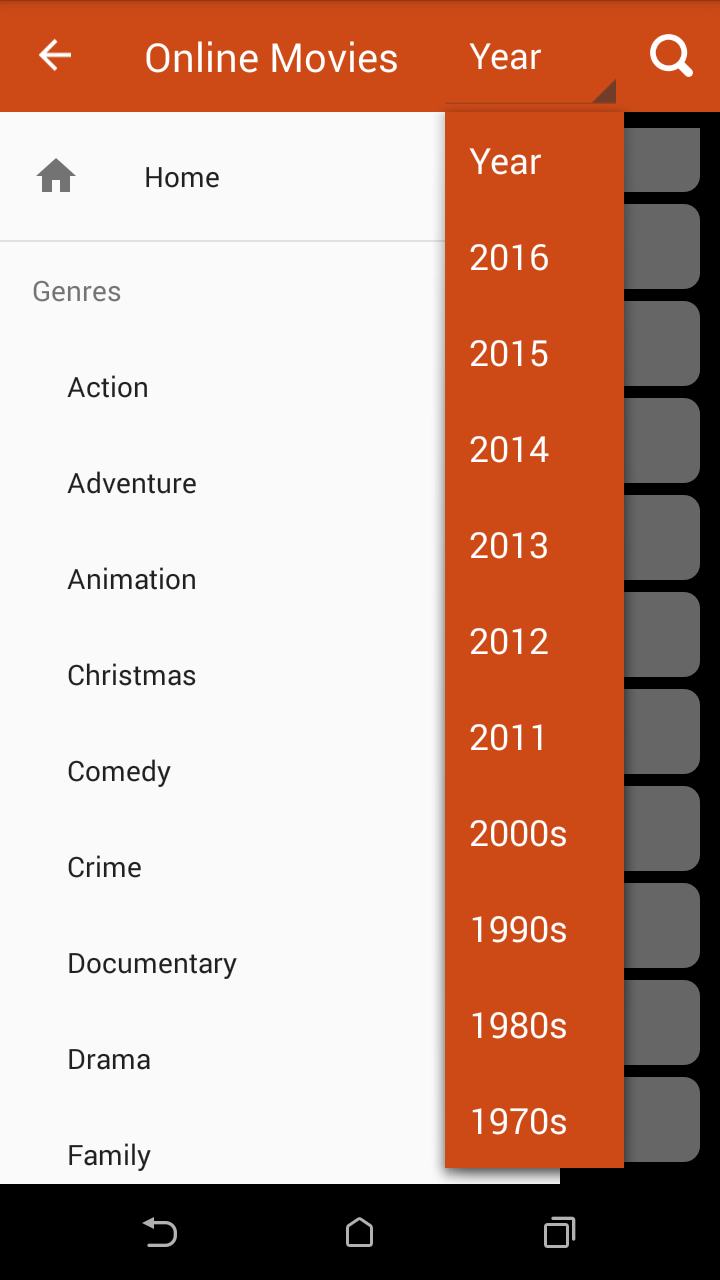Select 2016 from the year dropdown
720x1280 pixels.
[x=534, y=258]
